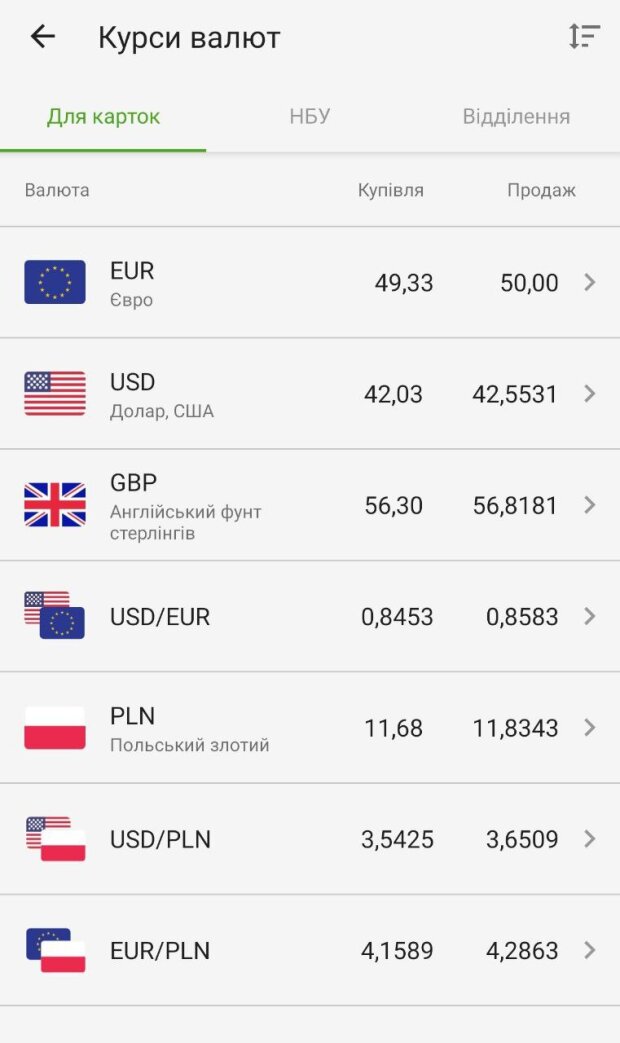Image resolution: width=620 pixels, height=1043 pixels.
Task: Open the PLN Польський злотий row
Action: tap(310, 728)
